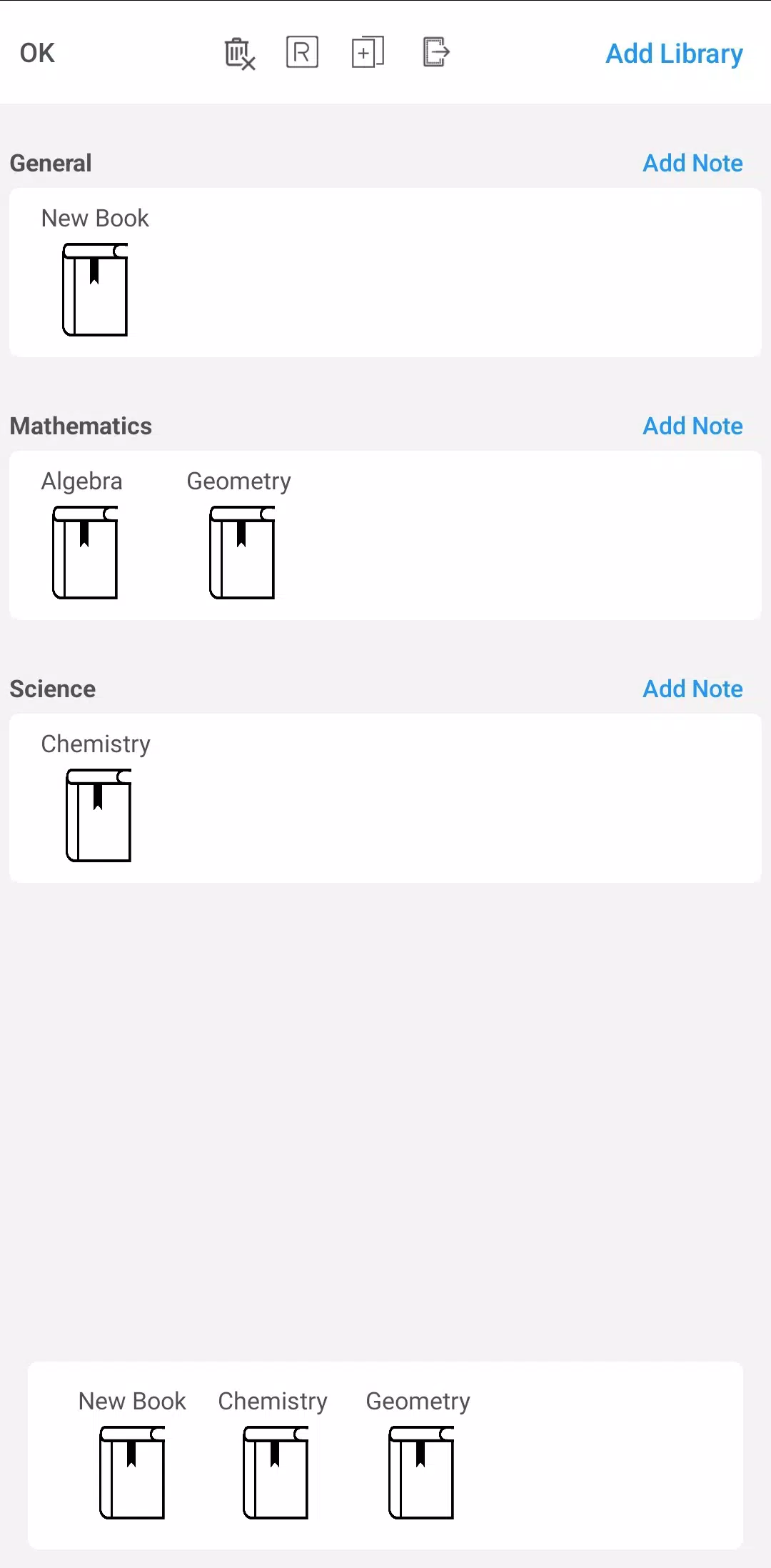
Task: Tap the delete trash icon
Action: (x=240, y=54)
